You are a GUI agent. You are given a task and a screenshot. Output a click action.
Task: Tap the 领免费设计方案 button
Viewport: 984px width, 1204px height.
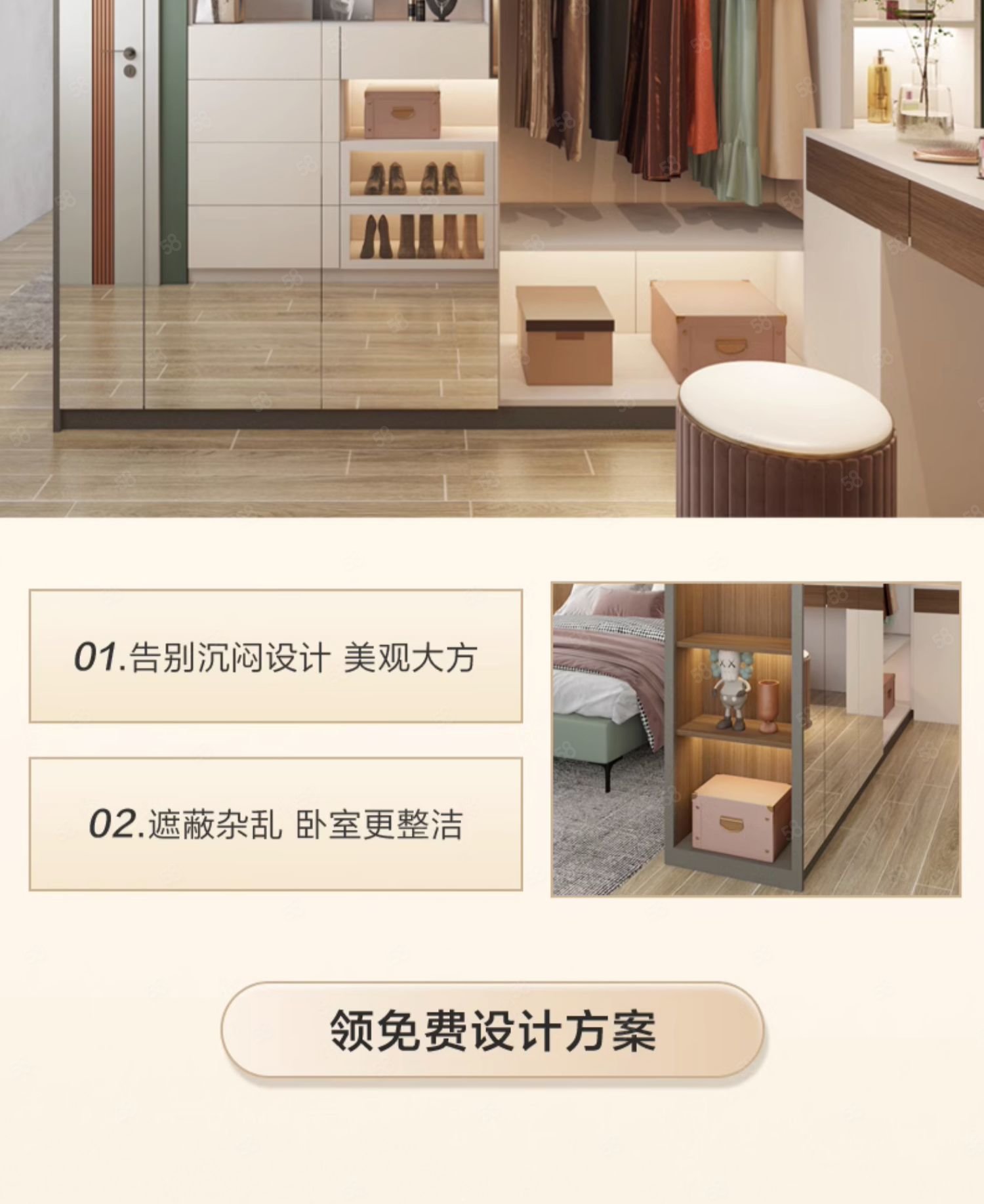tap(492, 1030)
